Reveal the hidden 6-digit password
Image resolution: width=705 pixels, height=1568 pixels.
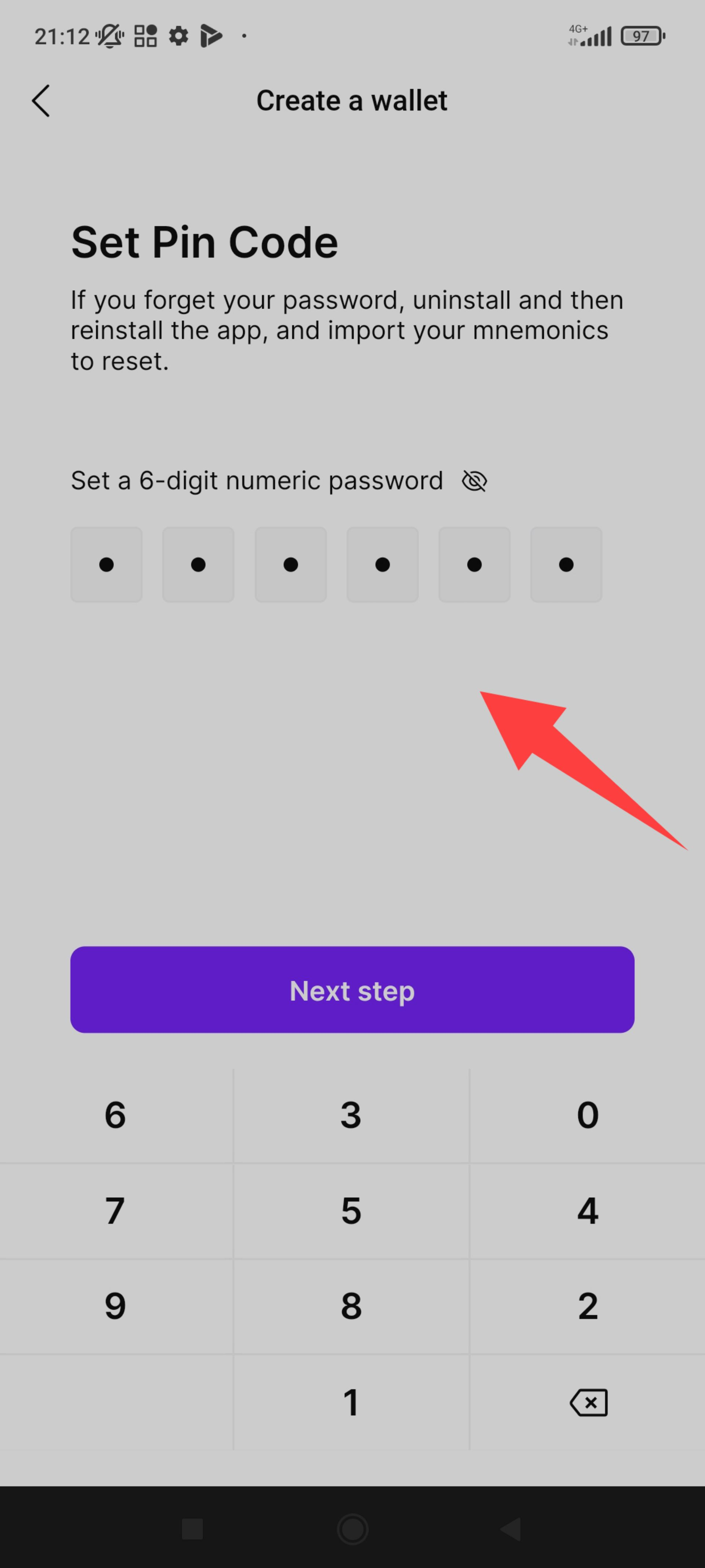coord(474,481)
